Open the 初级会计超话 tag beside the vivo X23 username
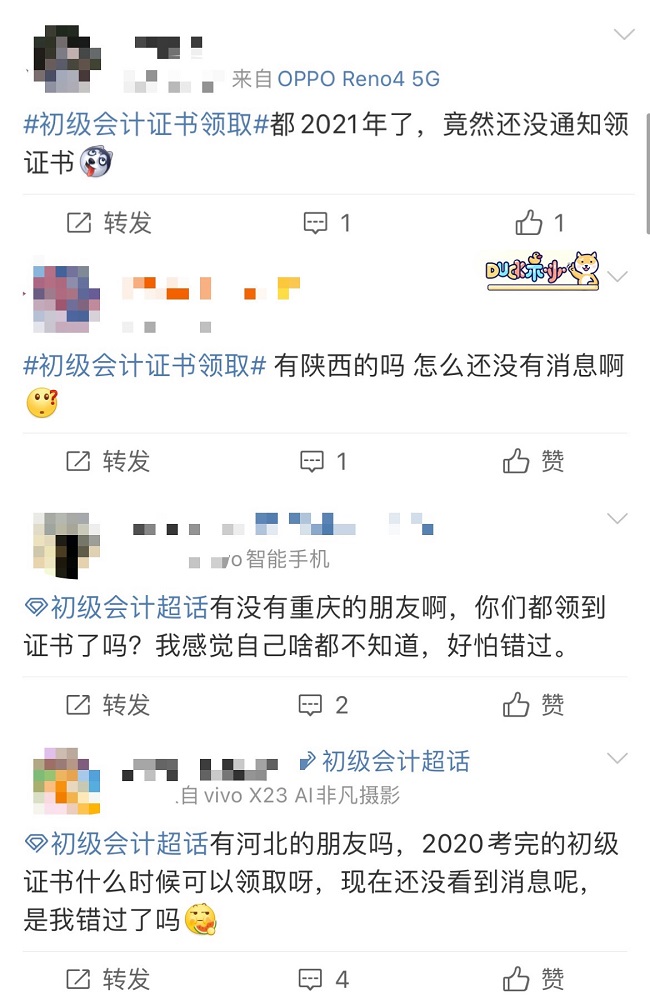Viewport: 650px width, 1000px height. click(x=386, y=761)
